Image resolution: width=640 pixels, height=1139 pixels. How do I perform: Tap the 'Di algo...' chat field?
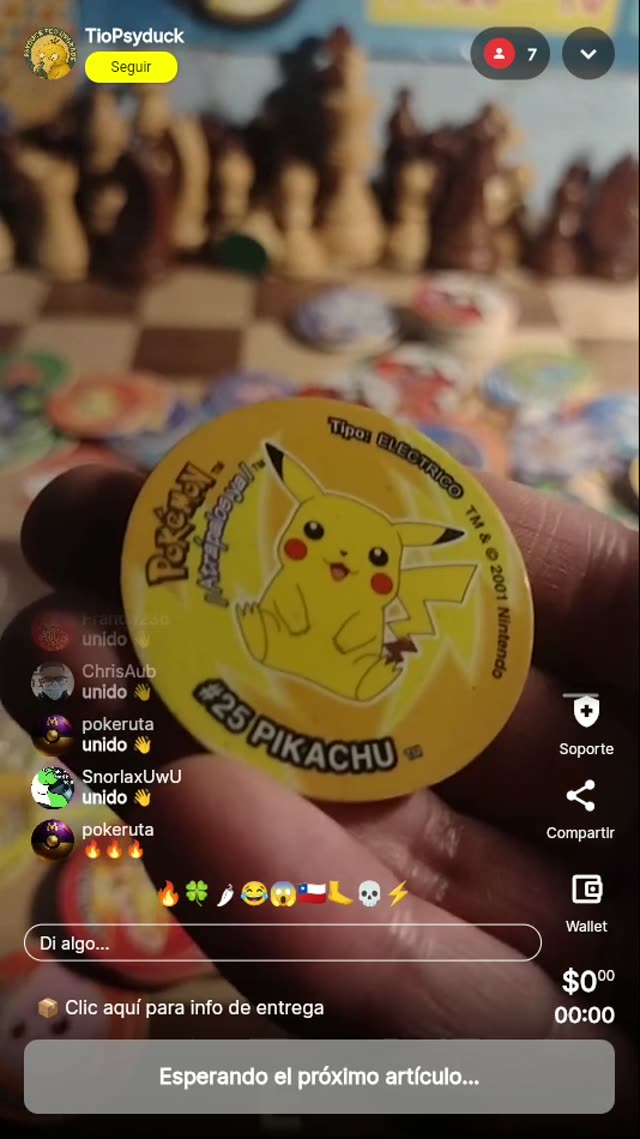tap(282, 943)
